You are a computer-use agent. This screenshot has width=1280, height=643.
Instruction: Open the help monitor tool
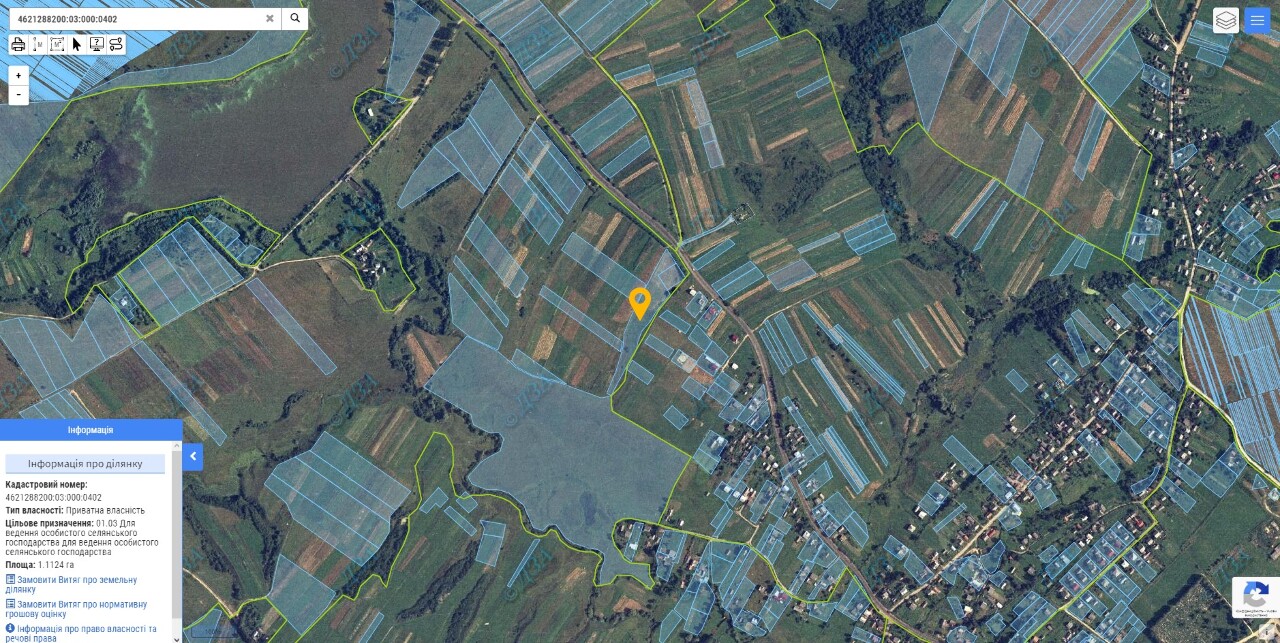(x=97, y=44)
